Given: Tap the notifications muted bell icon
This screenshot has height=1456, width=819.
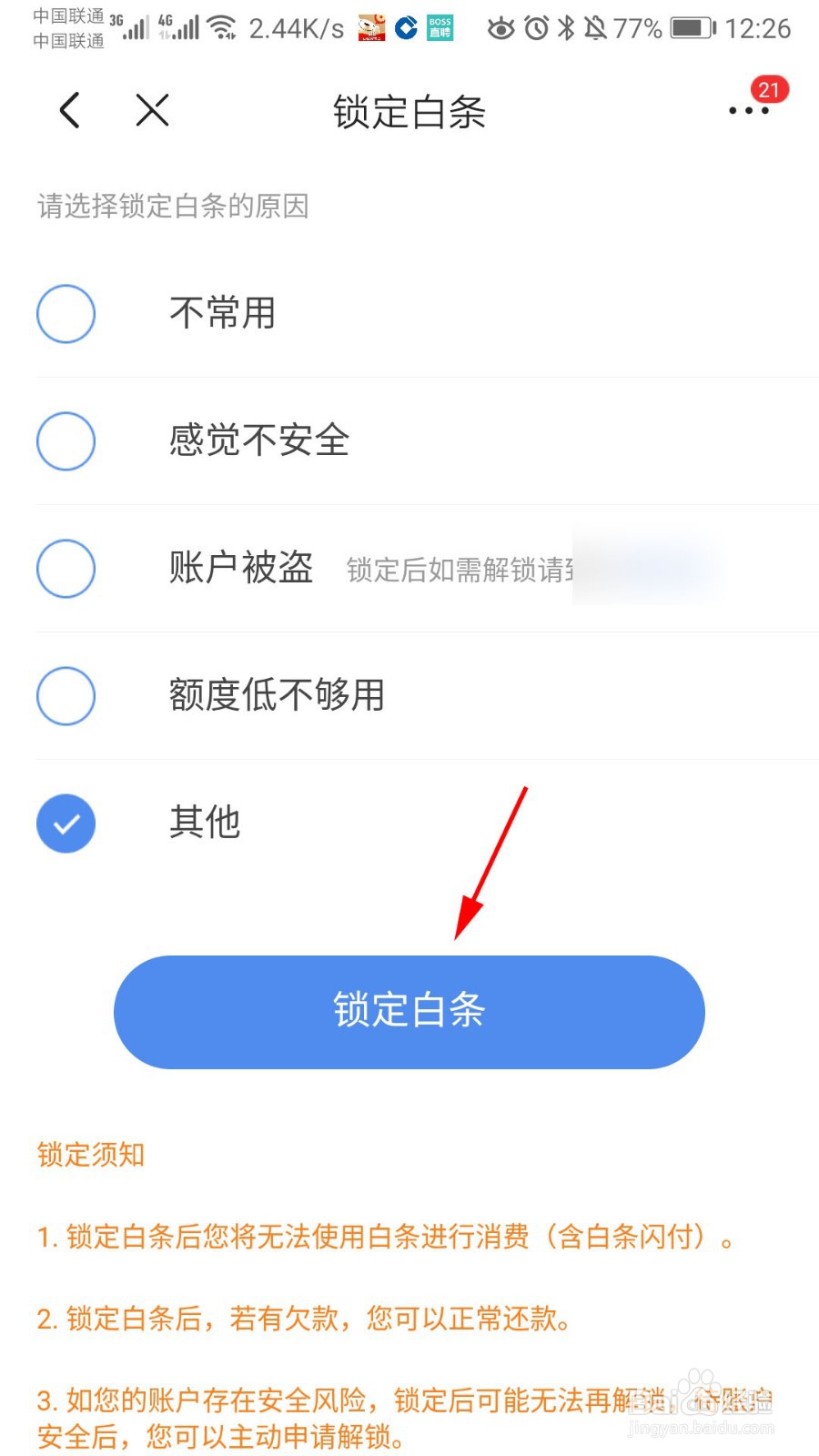Looking at the screenshot, I should coord(594,28).
